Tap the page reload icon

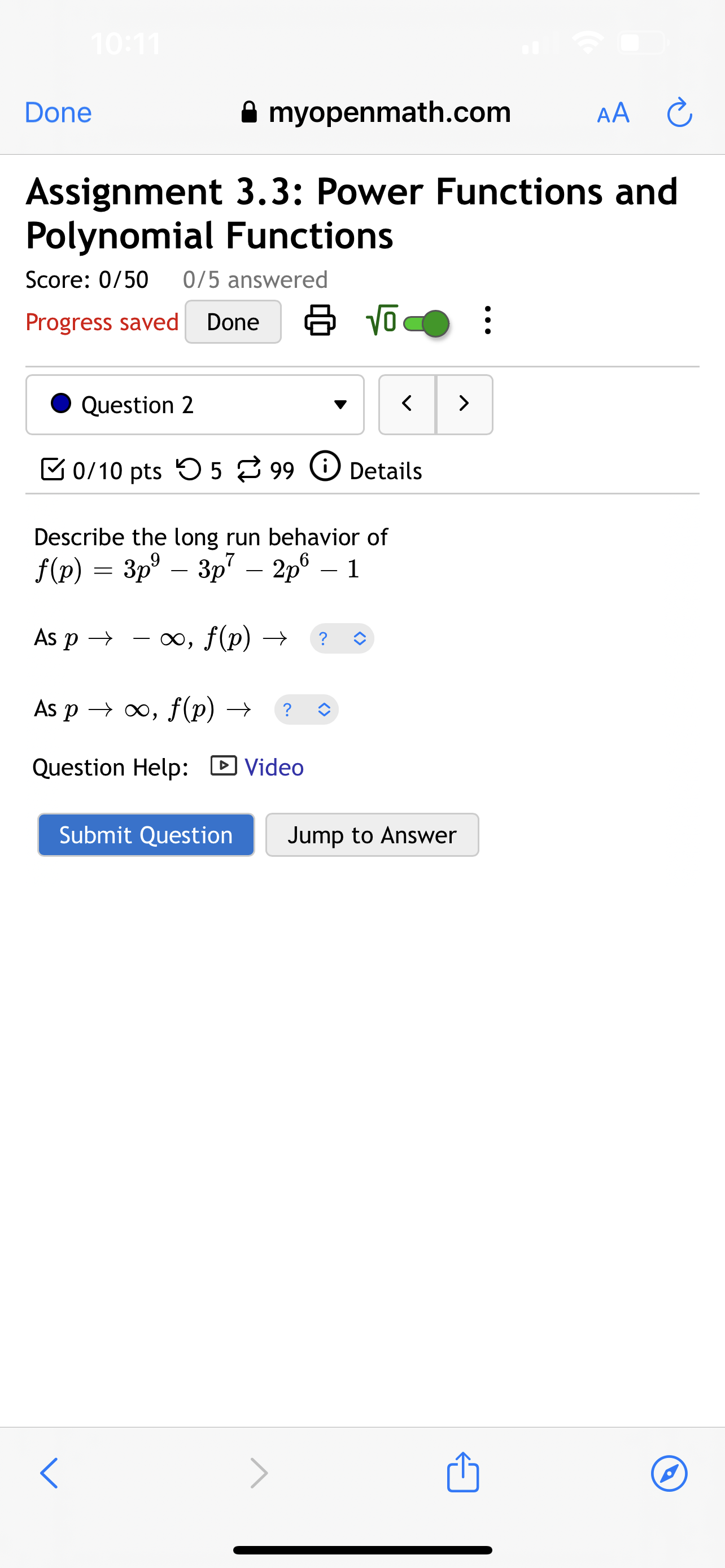(x=679, y=112)
